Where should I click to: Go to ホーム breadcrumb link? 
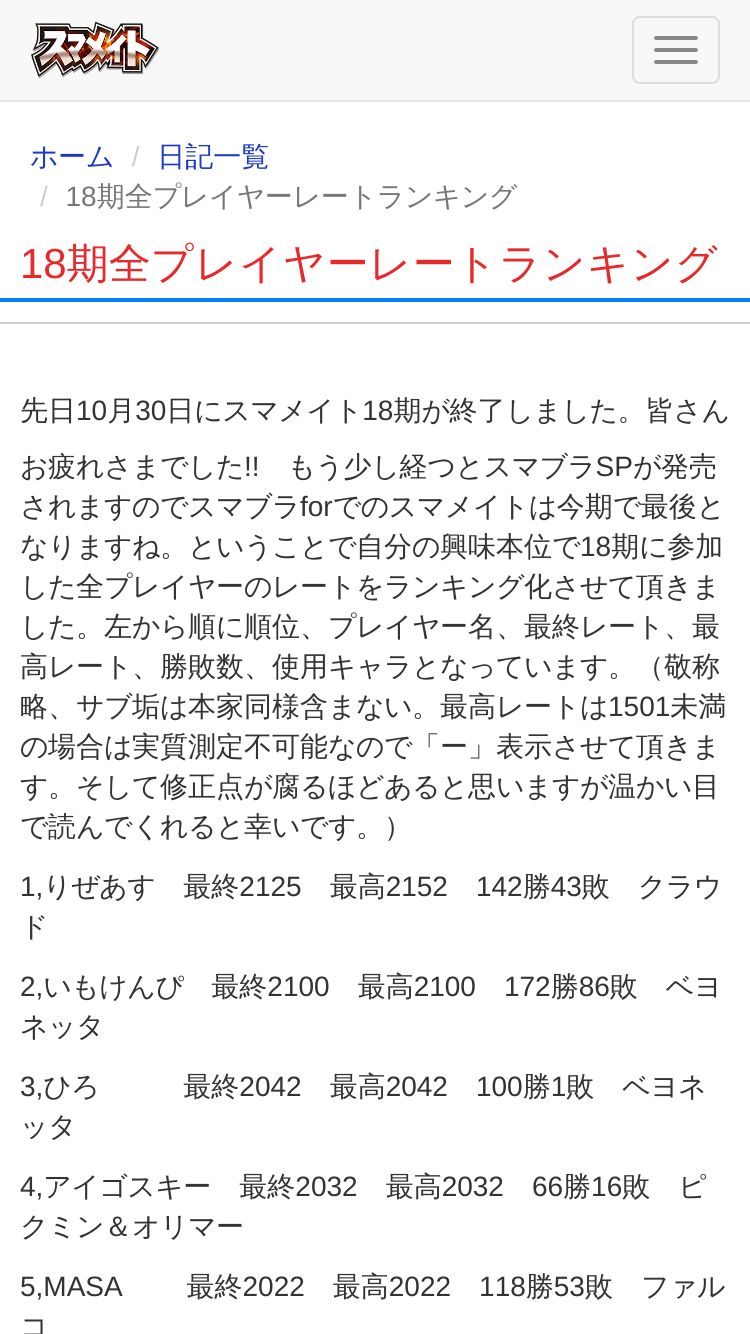click(72, 157)
